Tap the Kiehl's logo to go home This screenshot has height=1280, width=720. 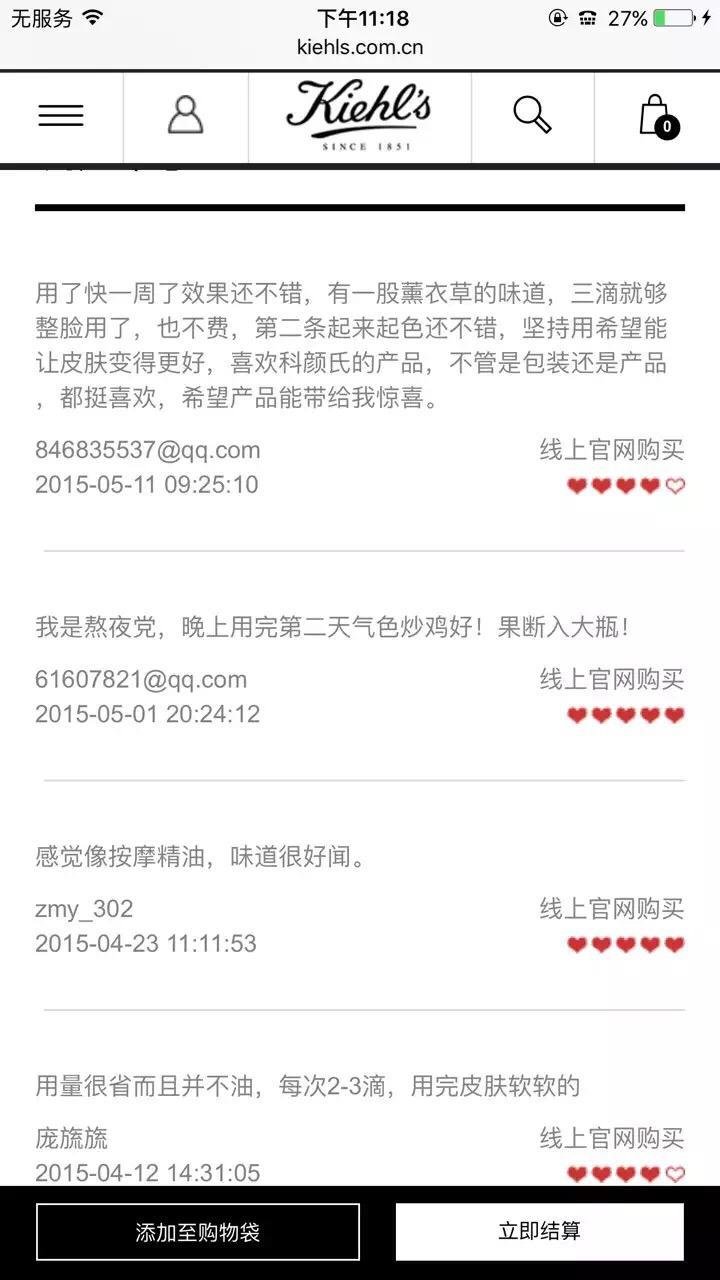(x=359, y=116)
